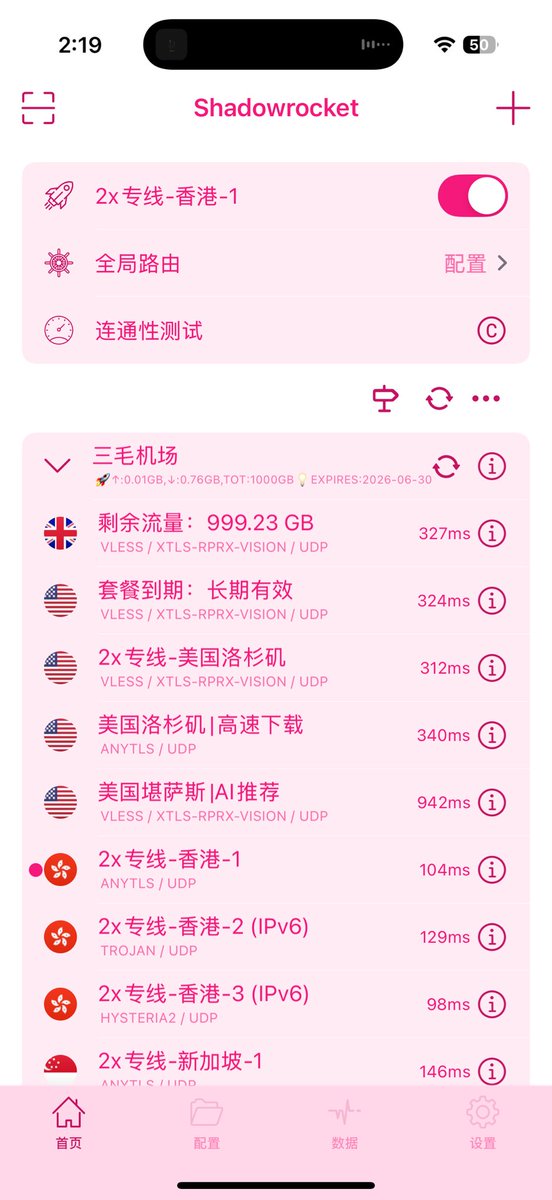Choose the 2x专线-香港-3 (IPv6) node
Image resolution: width=552 pixels, height=1200 pixels.
click(x=276, y=1004)
